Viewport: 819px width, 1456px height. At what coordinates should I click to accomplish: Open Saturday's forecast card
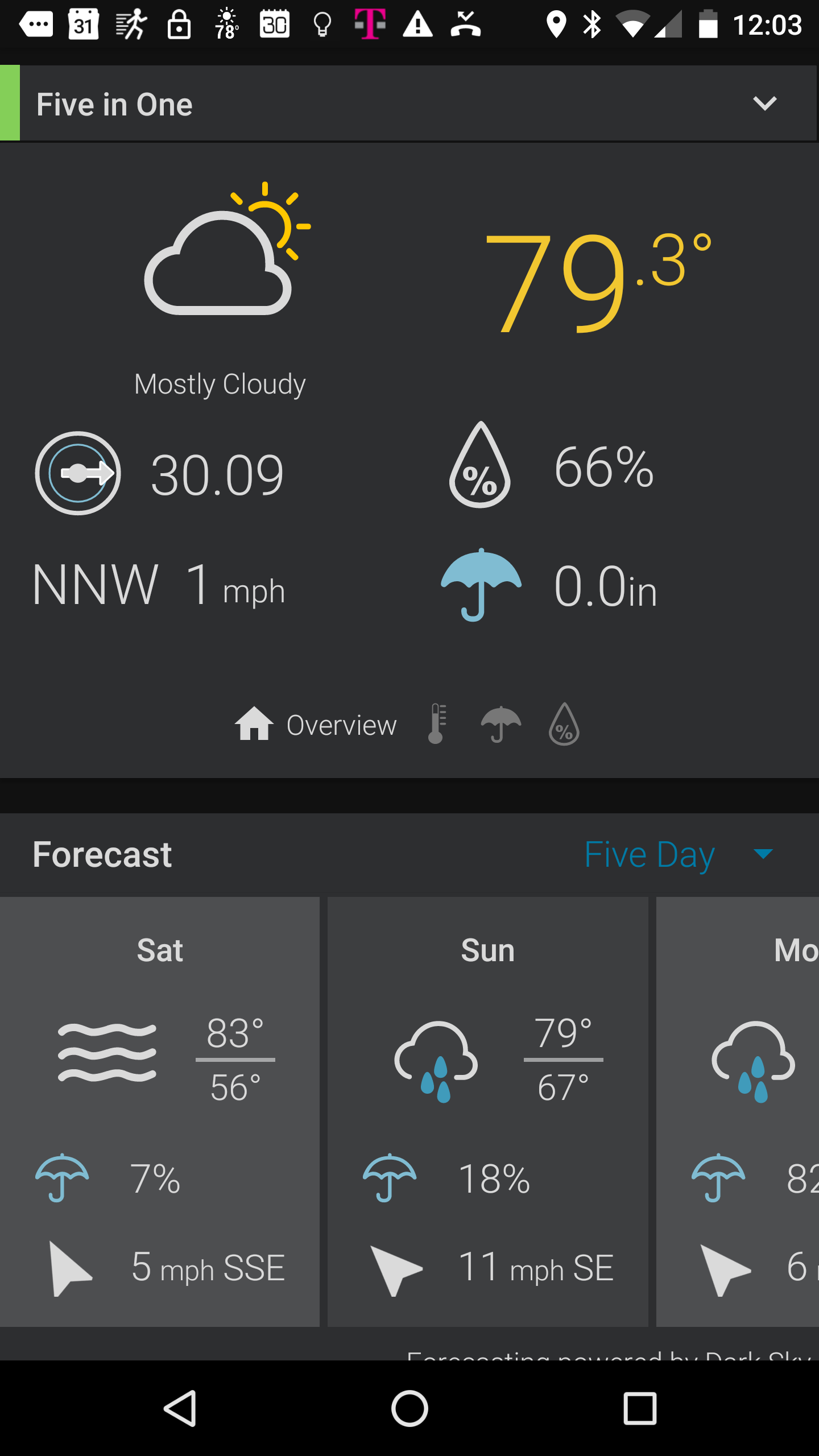pos(159,1112)
